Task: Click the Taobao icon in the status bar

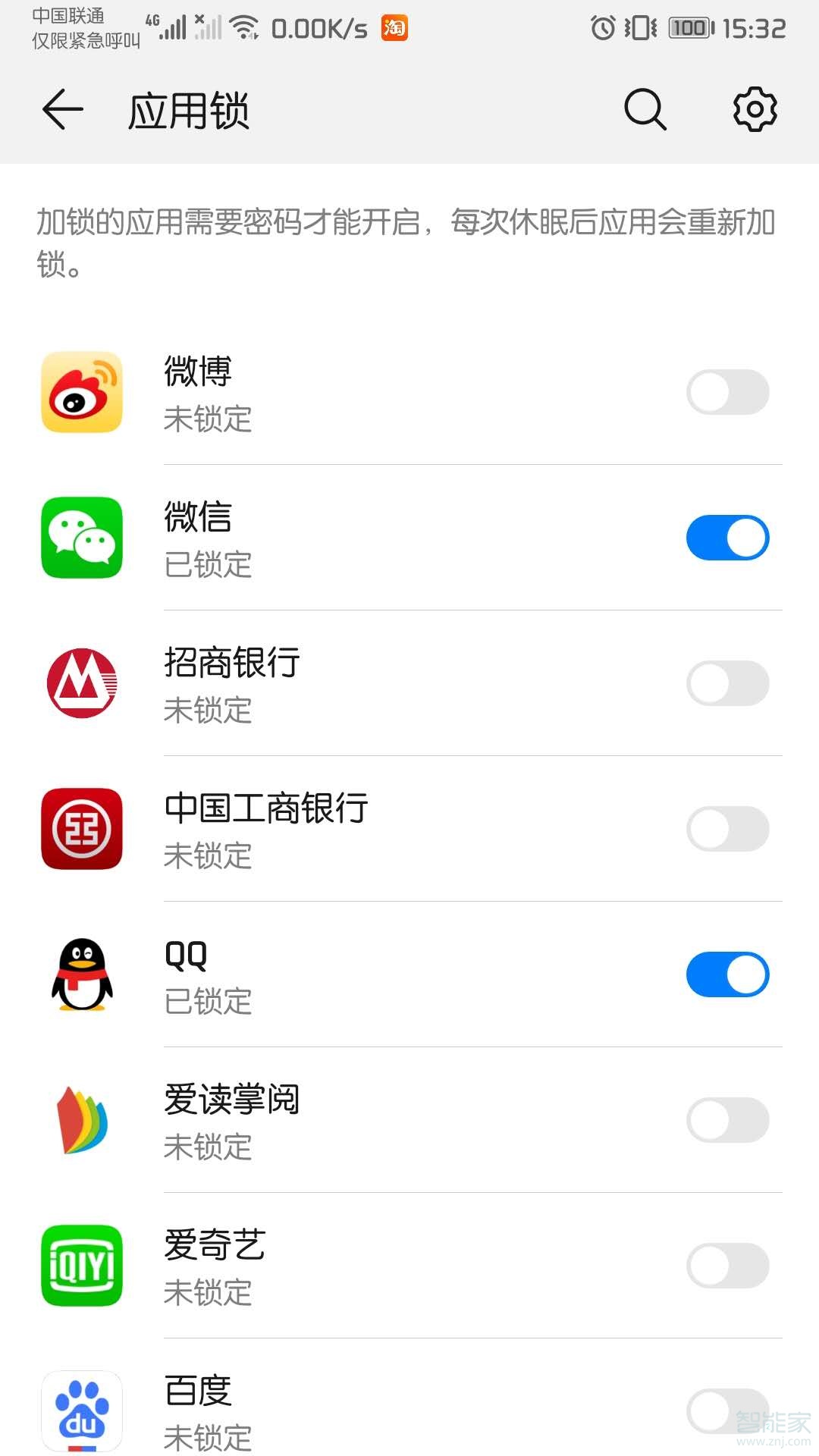Action: [x=394, y=28]
